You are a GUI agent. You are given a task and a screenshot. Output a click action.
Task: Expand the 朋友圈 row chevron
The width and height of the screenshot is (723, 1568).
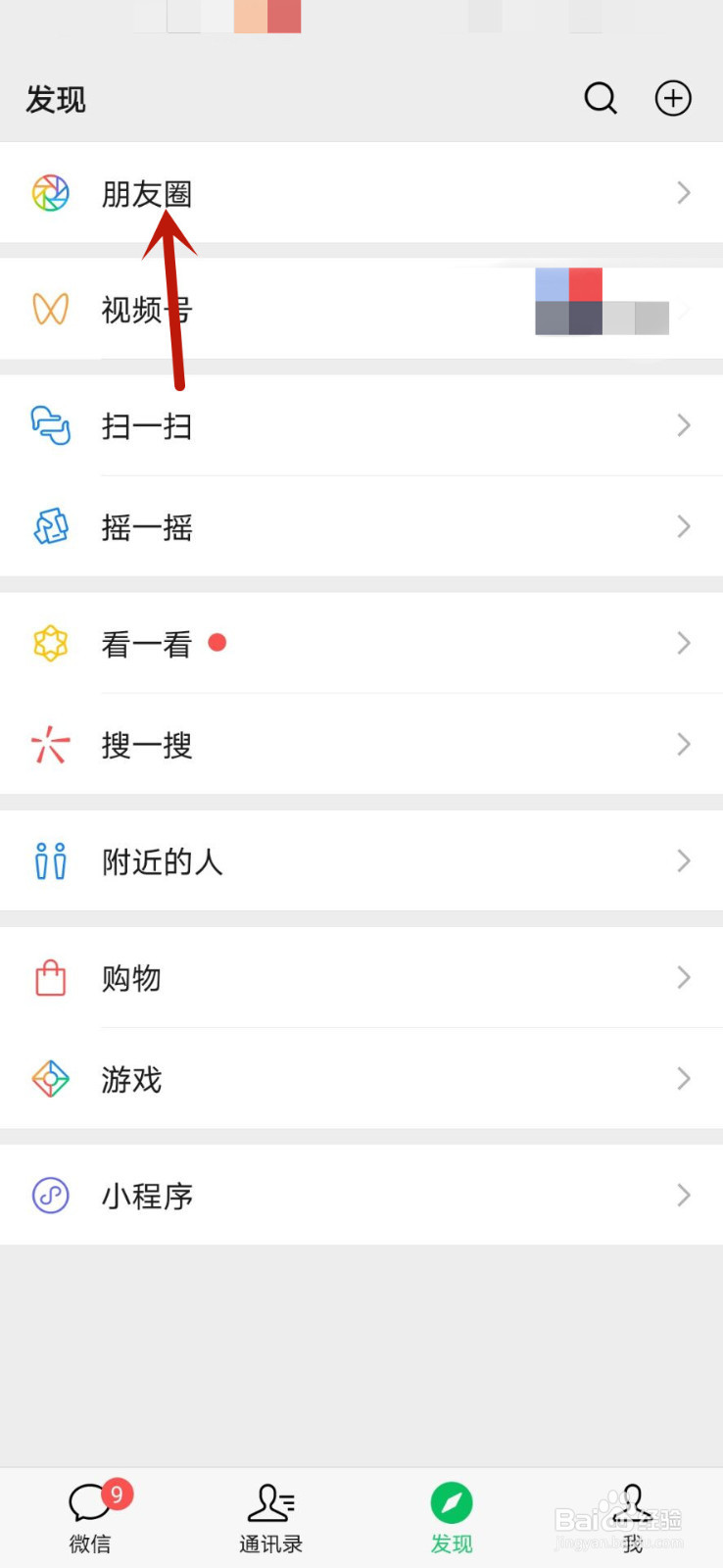click(683, 193)
